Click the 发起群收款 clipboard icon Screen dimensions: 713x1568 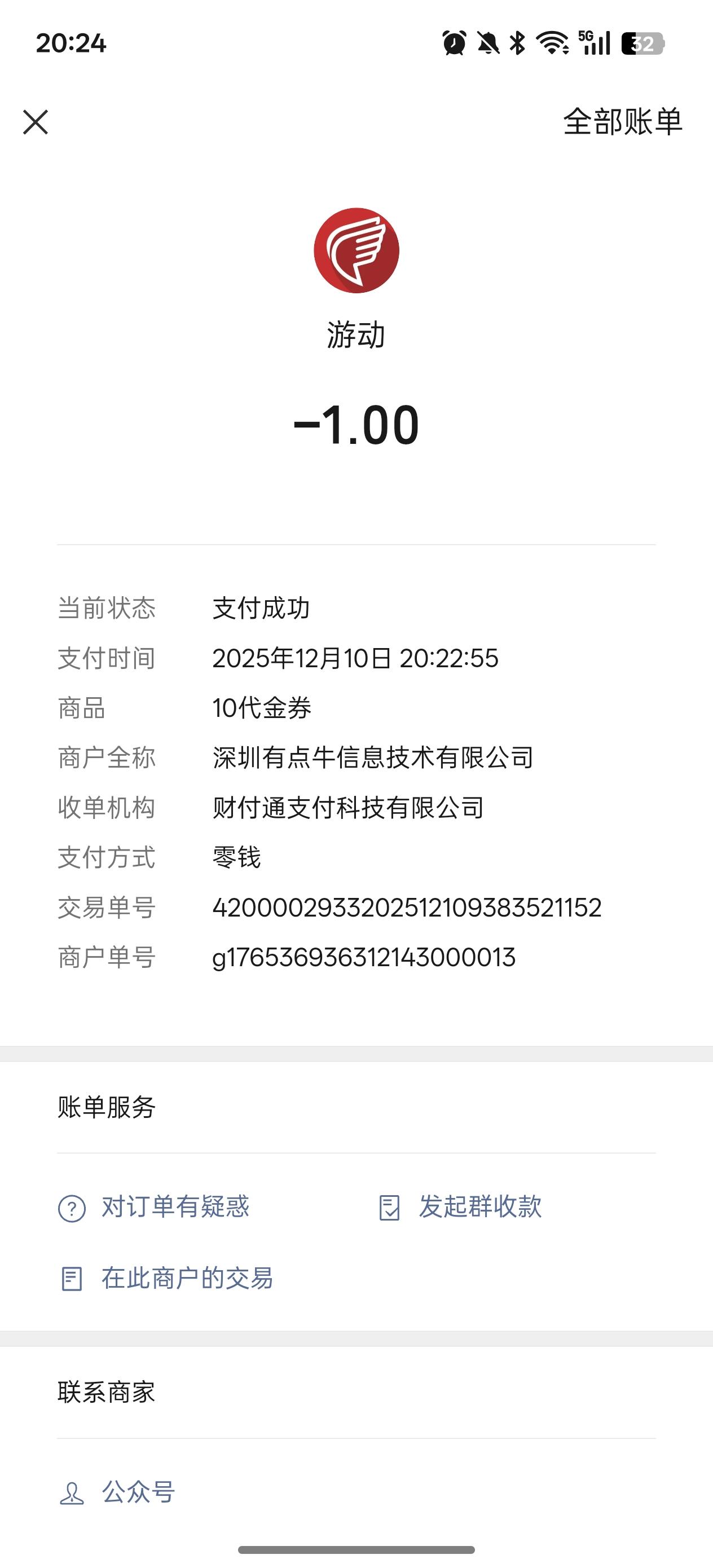(x=390, y=1209)
